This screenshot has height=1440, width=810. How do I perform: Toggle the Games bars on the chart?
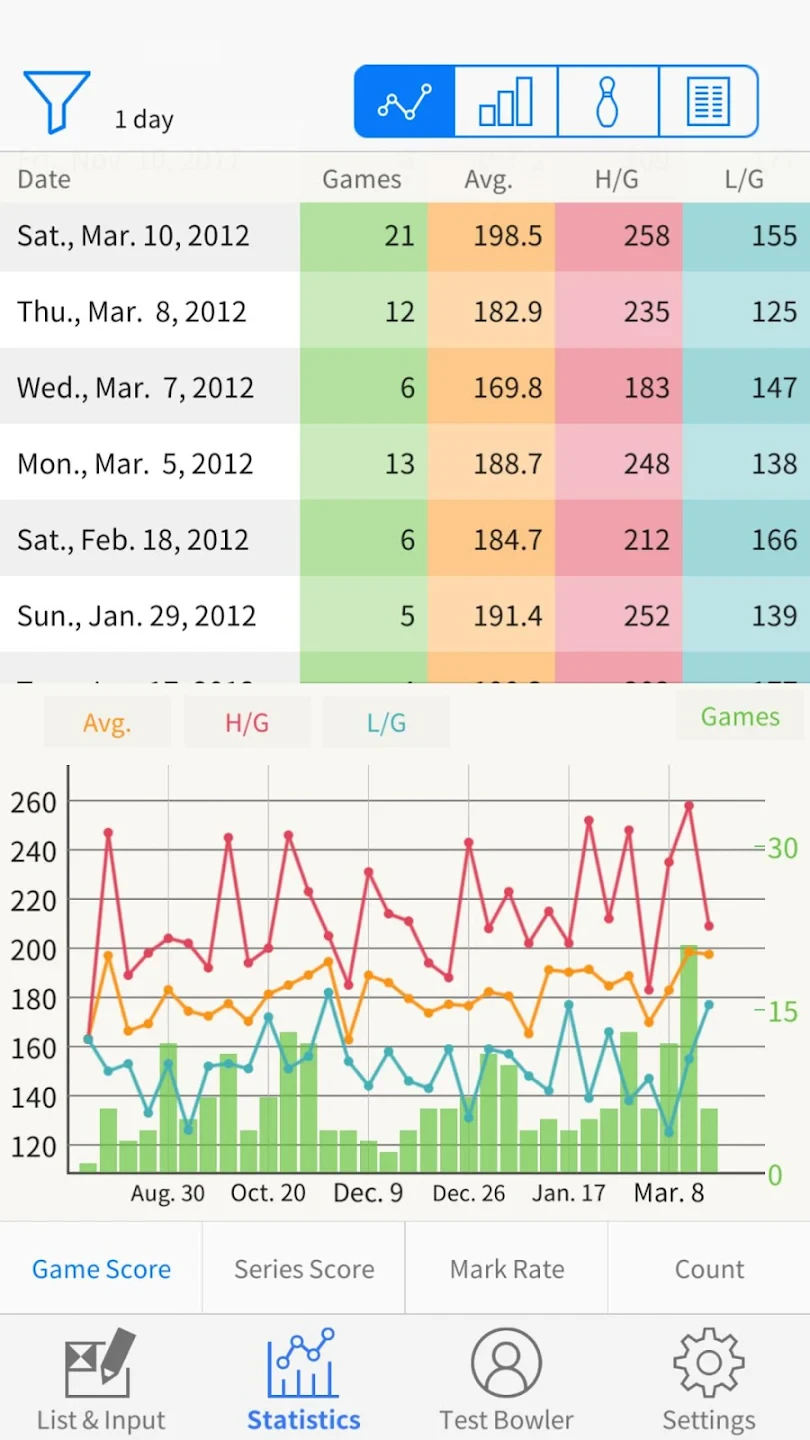740,716
